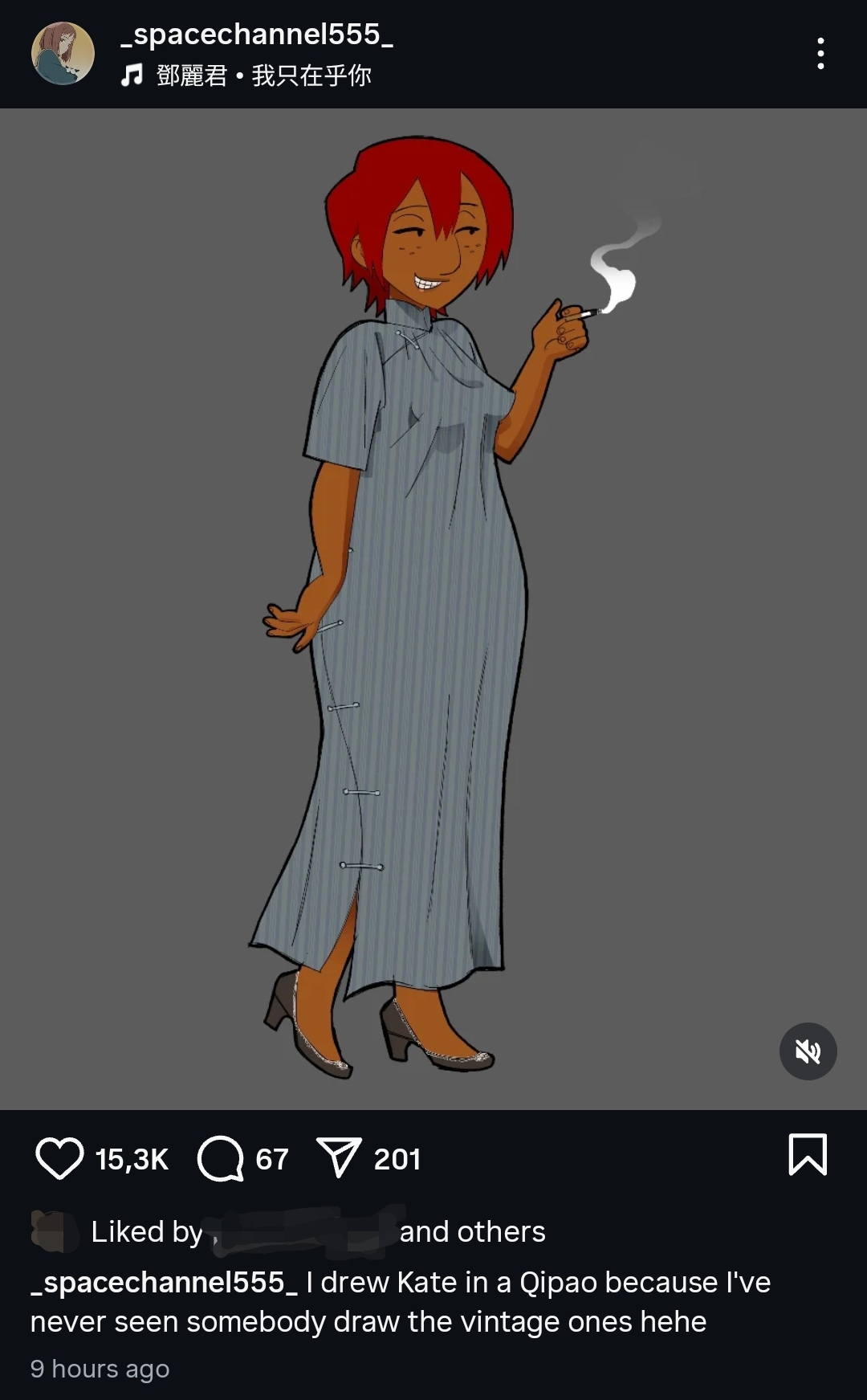867x1400 pixels.
Task: Open the audio track 鄧麗君 我只在乎你
Action: pyautogui.click(x=246, y=76)
